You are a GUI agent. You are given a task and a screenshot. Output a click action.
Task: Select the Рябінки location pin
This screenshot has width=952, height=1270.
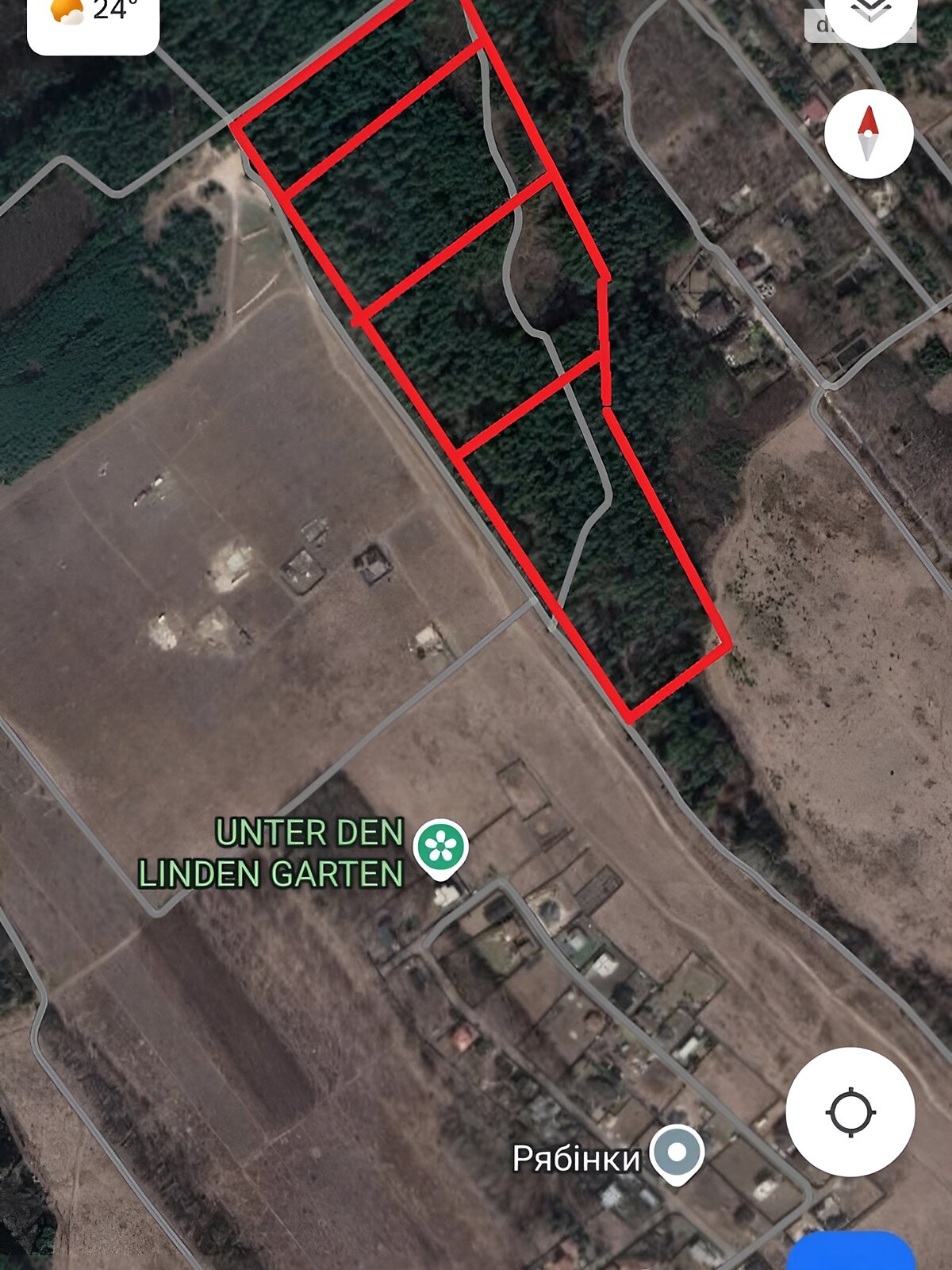click(677, 1153)
